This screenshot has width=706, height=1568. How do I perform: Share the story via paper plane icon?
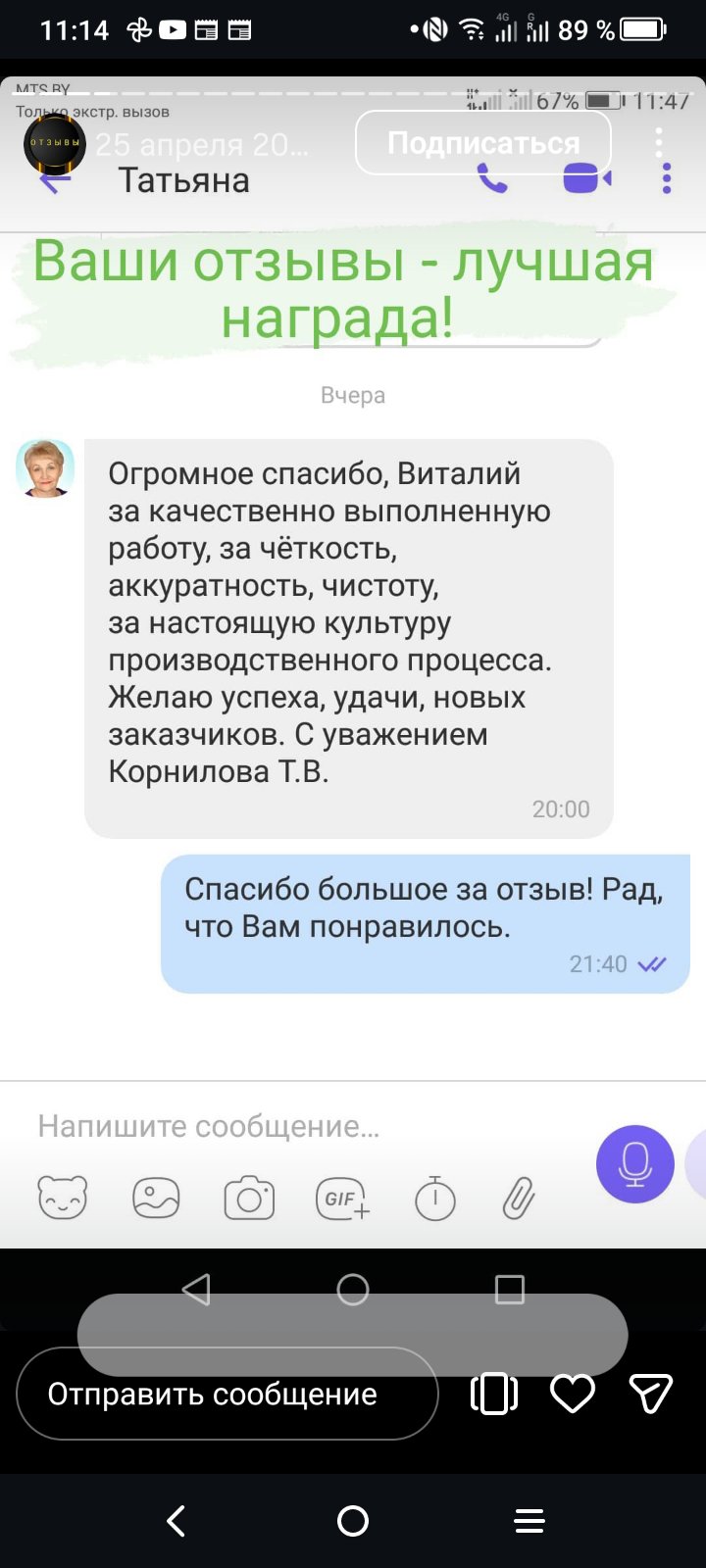650,1394
